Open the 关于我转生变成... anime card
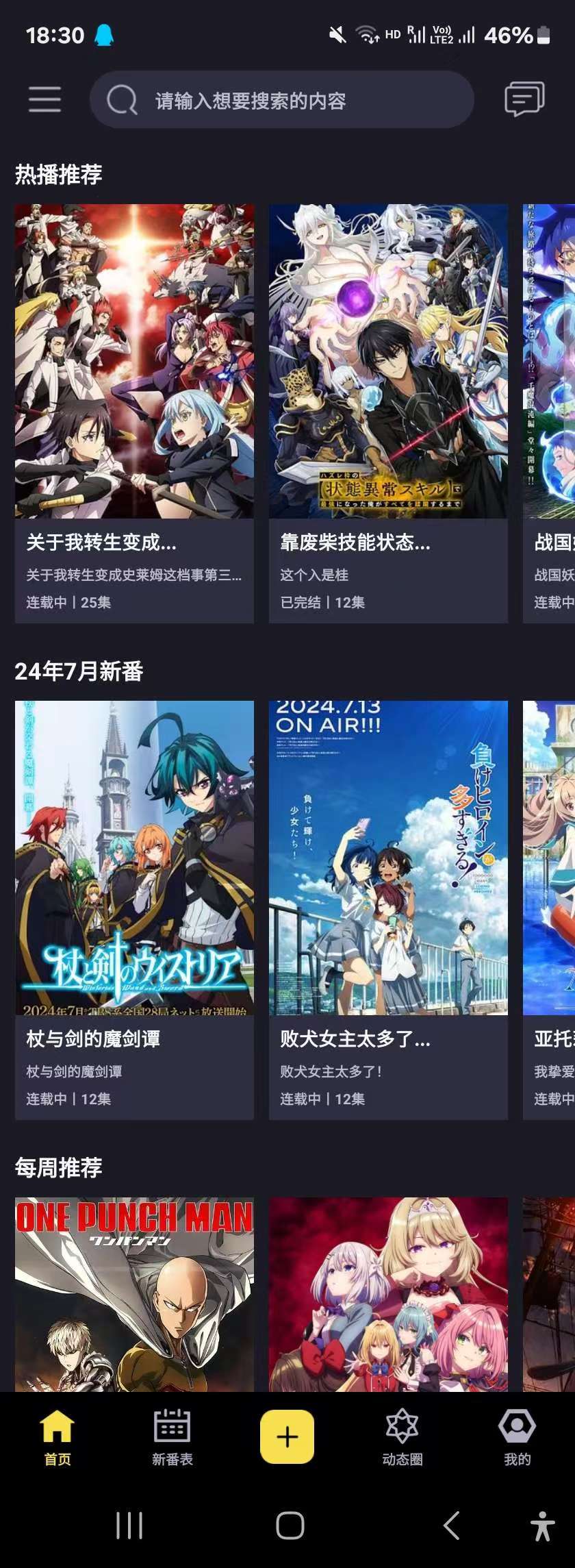This screenshot has width=575, height=1568. (134, 413)
